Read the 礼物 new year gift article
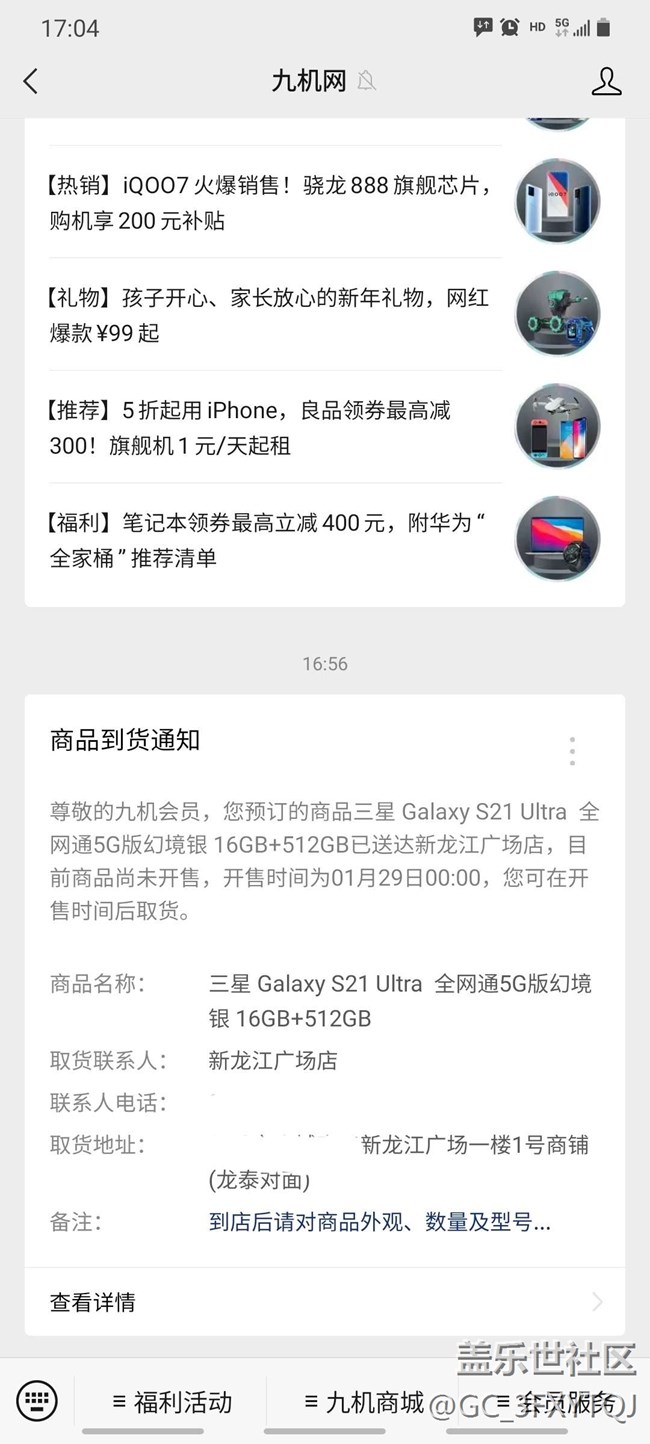 pyautogui.click(x=272, y=314)
